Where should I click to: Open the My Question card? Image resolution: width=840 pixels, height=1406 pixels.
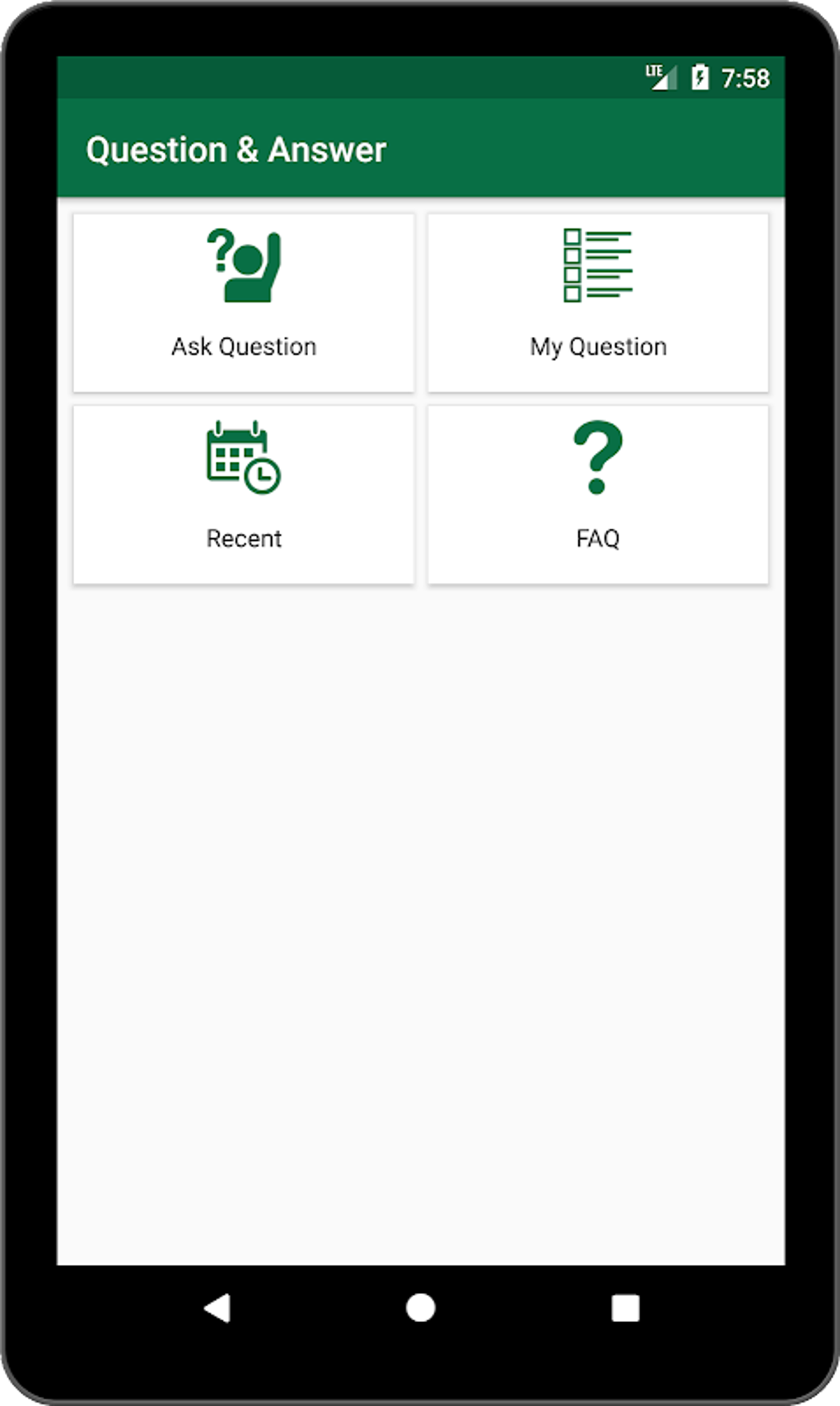[x=598, y=303]
